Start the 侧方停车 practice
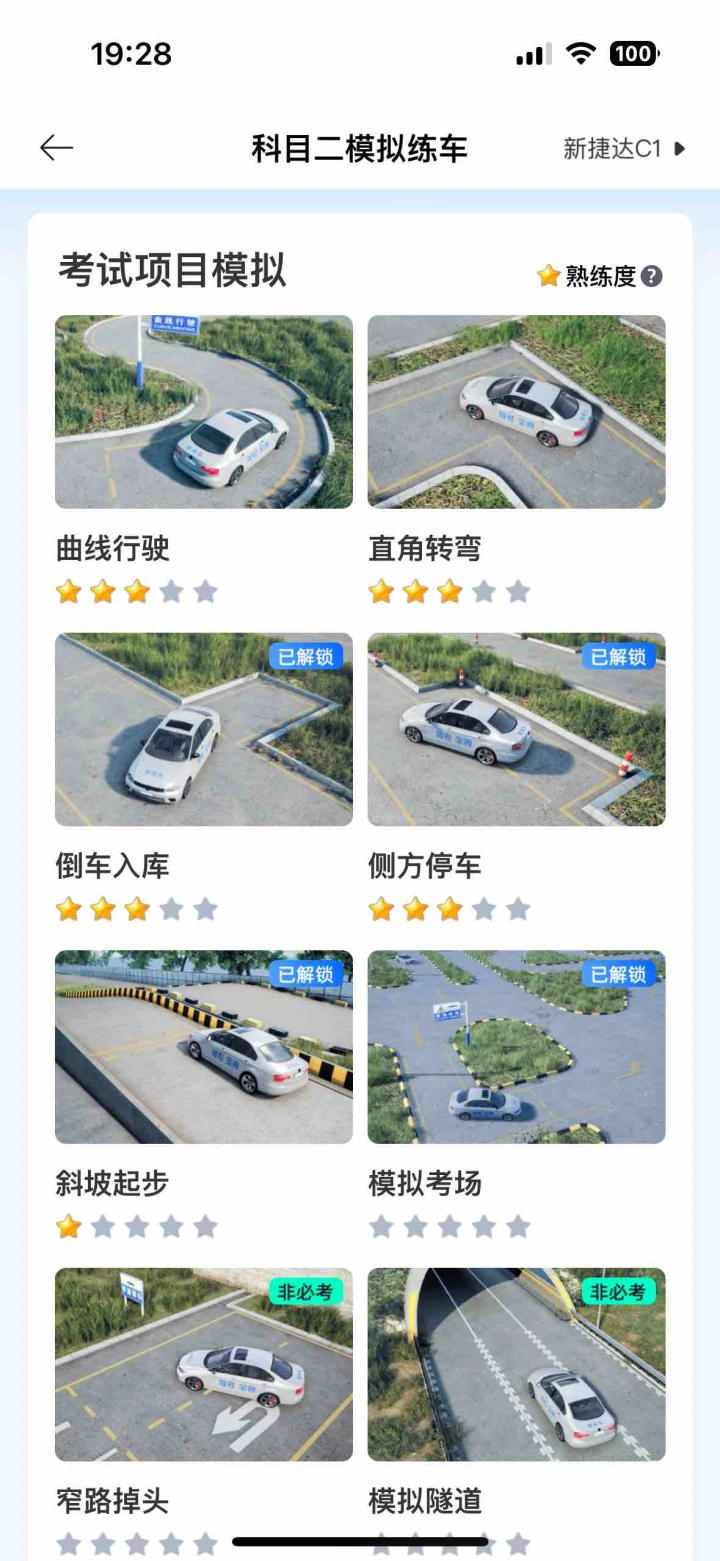Screen dimensions: 720x1561 click(x=516, y=729)
